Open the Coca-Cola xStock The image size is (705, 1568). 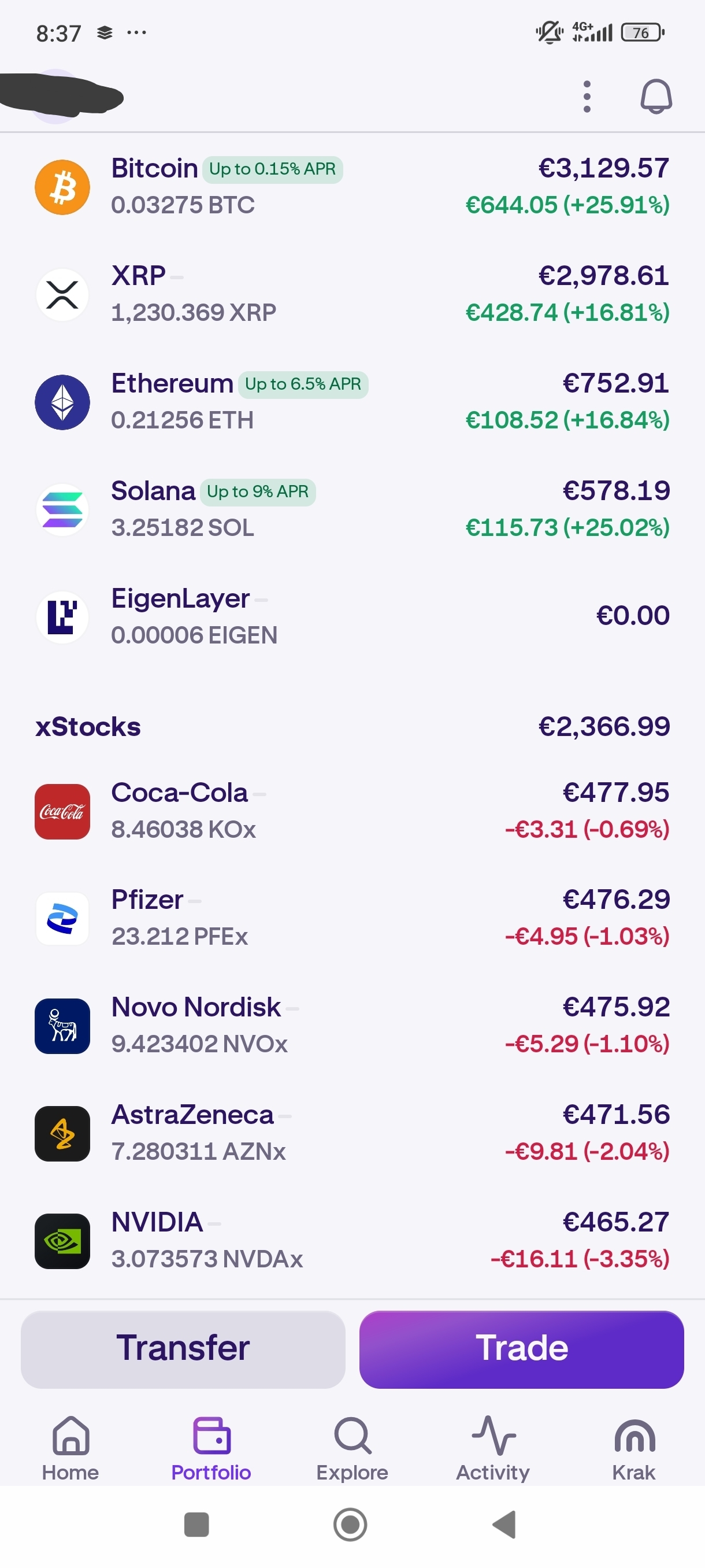point(352,811)
